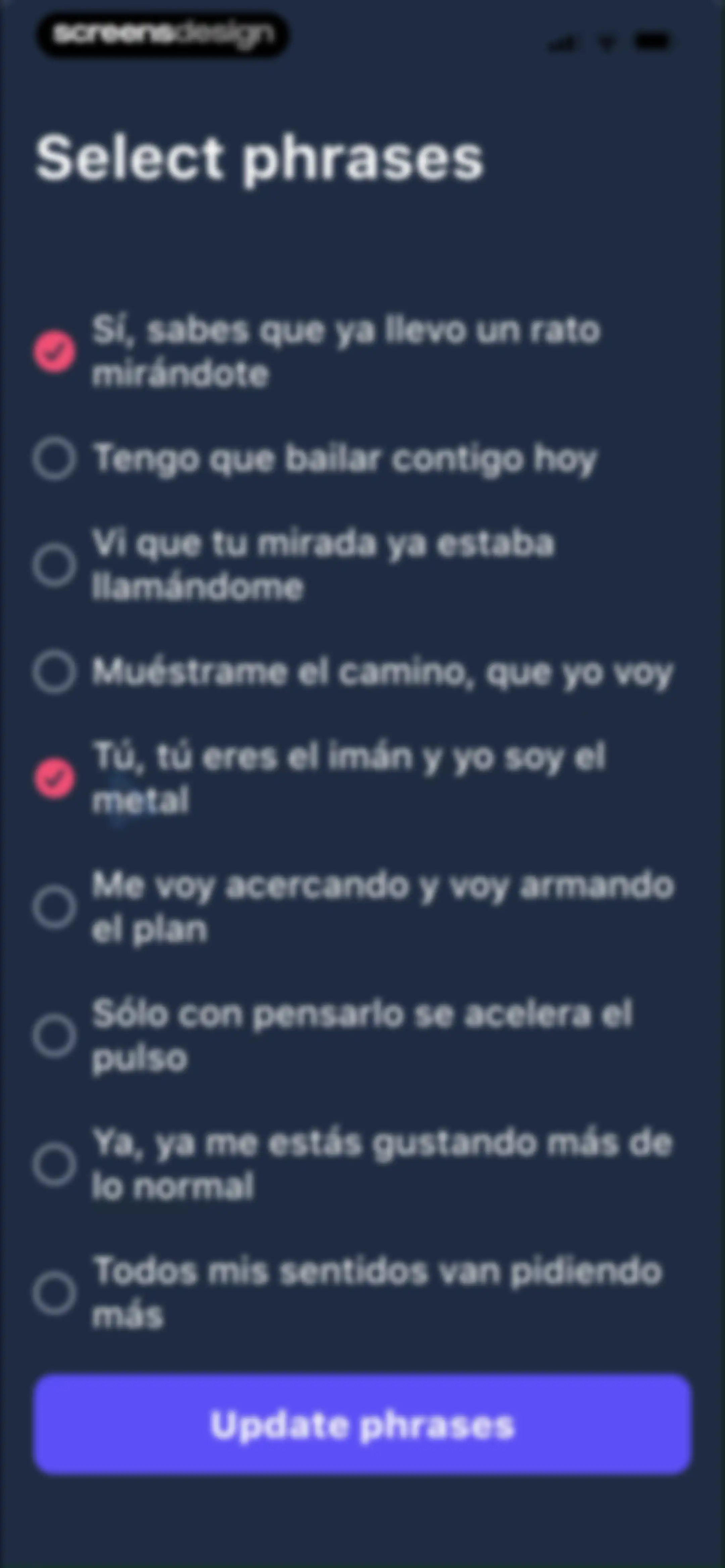The image size is (725, 1568).
Task: Uncheck 'Sí, sabes que ya llevo un rato mirándote'
Action: point(55,351)
